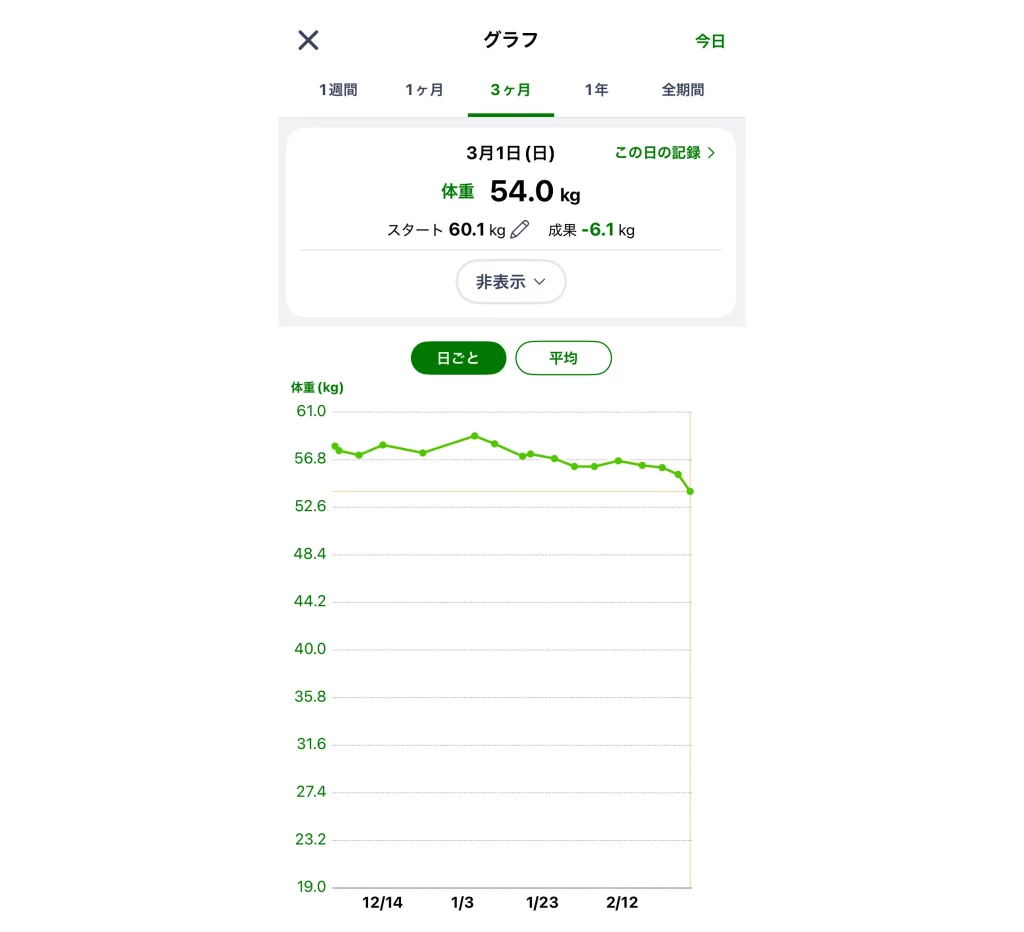Select the 1ヶ月 period tab

pyautogui.click(x=424, y=90)
